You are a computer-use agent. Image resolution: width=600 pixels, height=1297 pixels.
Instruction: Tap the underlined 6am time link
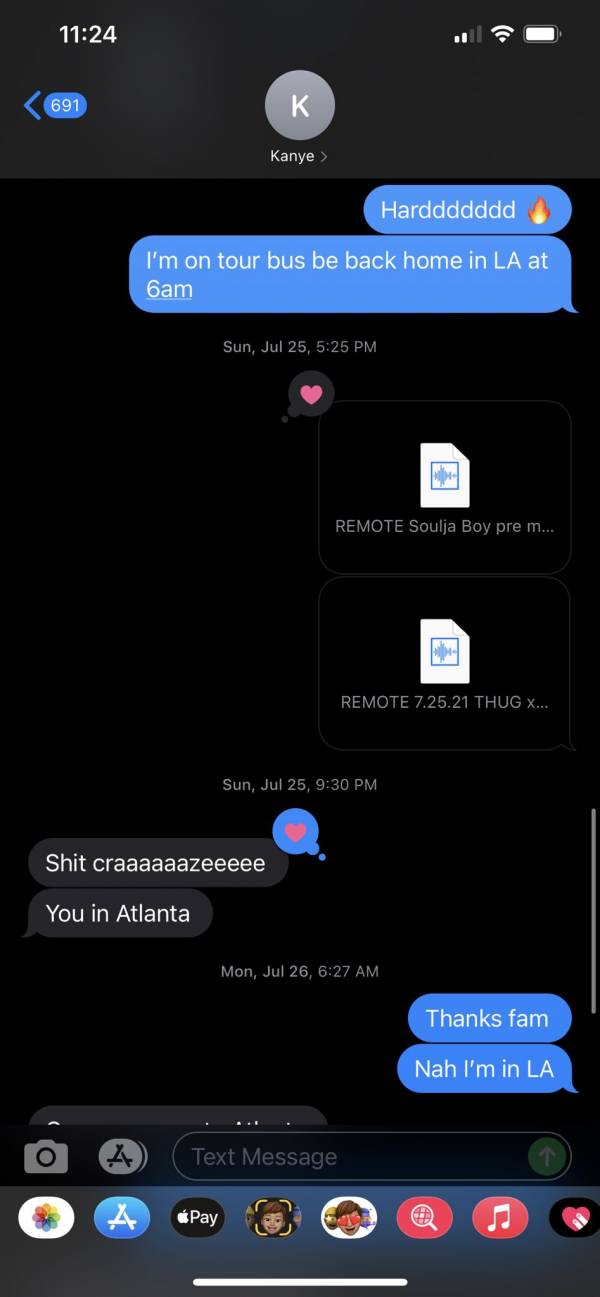(x=169, y=289)
